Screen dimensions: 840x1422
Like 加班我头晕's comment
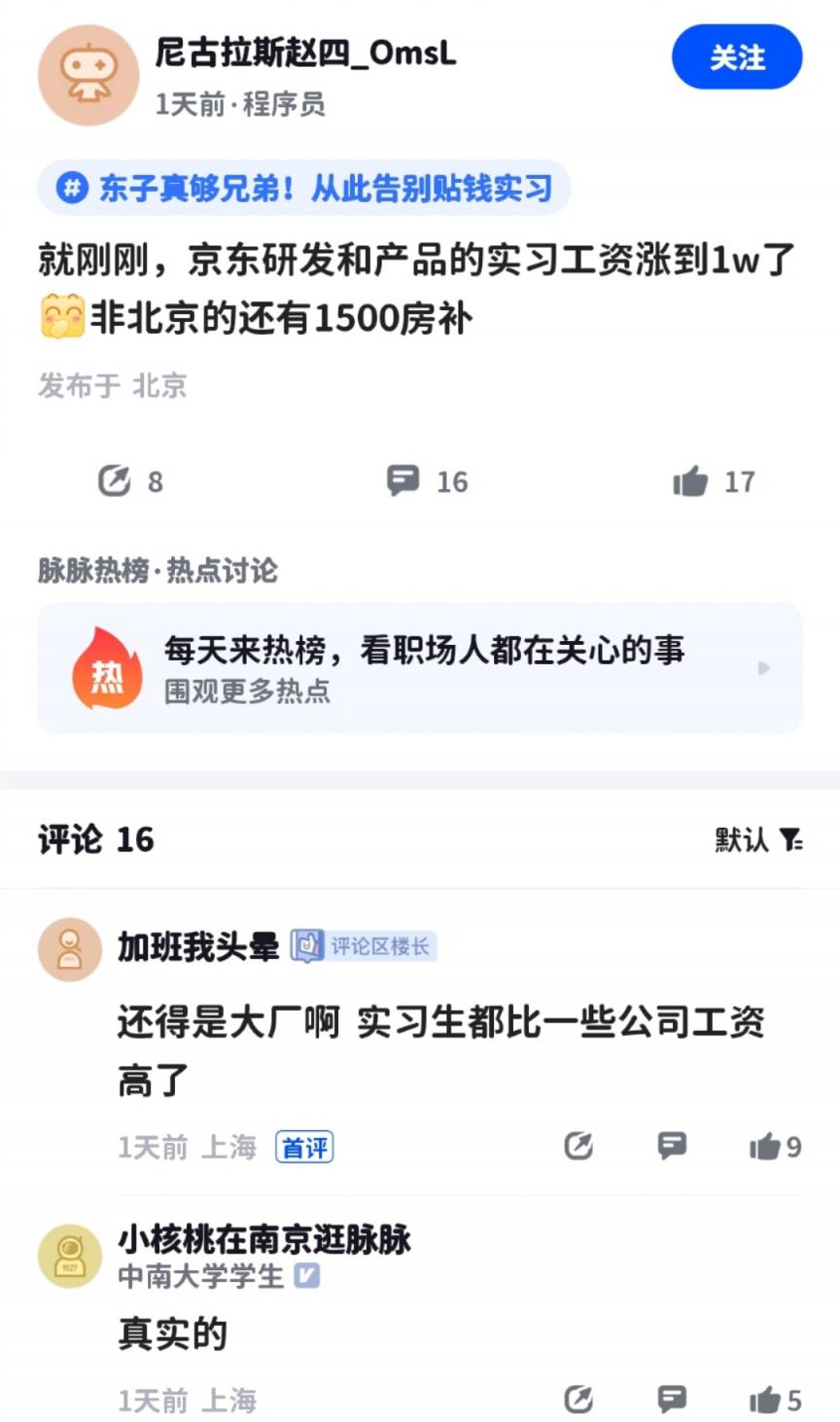[x=775, y=1147]
